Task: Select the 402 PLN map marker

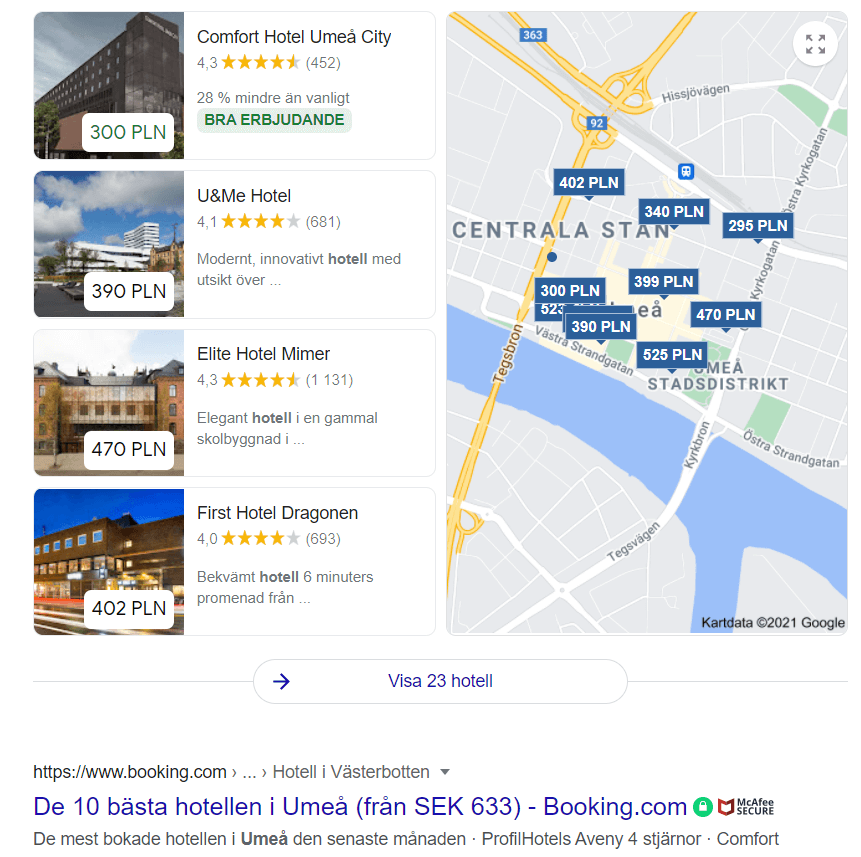Action: 588,183
